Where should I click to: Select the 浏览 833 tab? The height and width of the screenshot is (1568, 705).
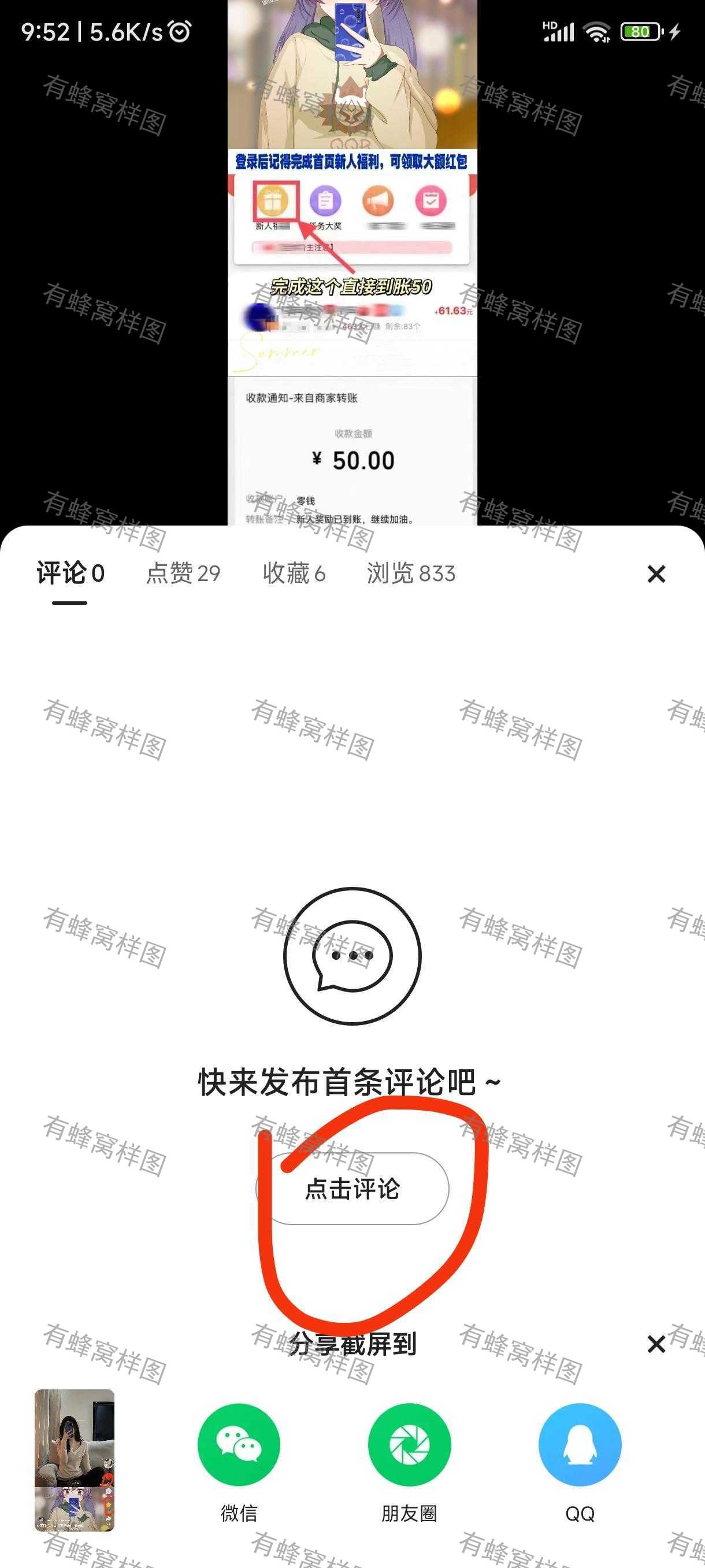[411, 574]
